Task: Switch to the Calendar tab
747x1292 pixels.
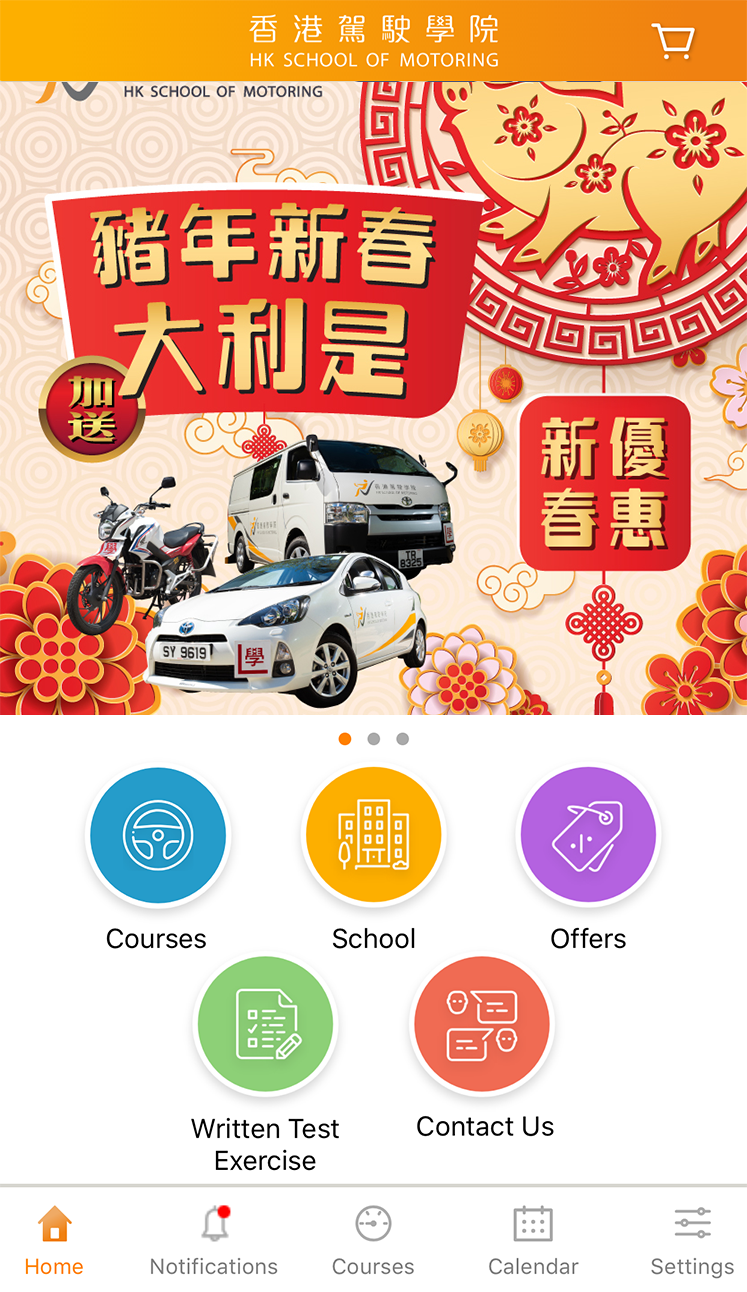Action: click(533, 1240)
